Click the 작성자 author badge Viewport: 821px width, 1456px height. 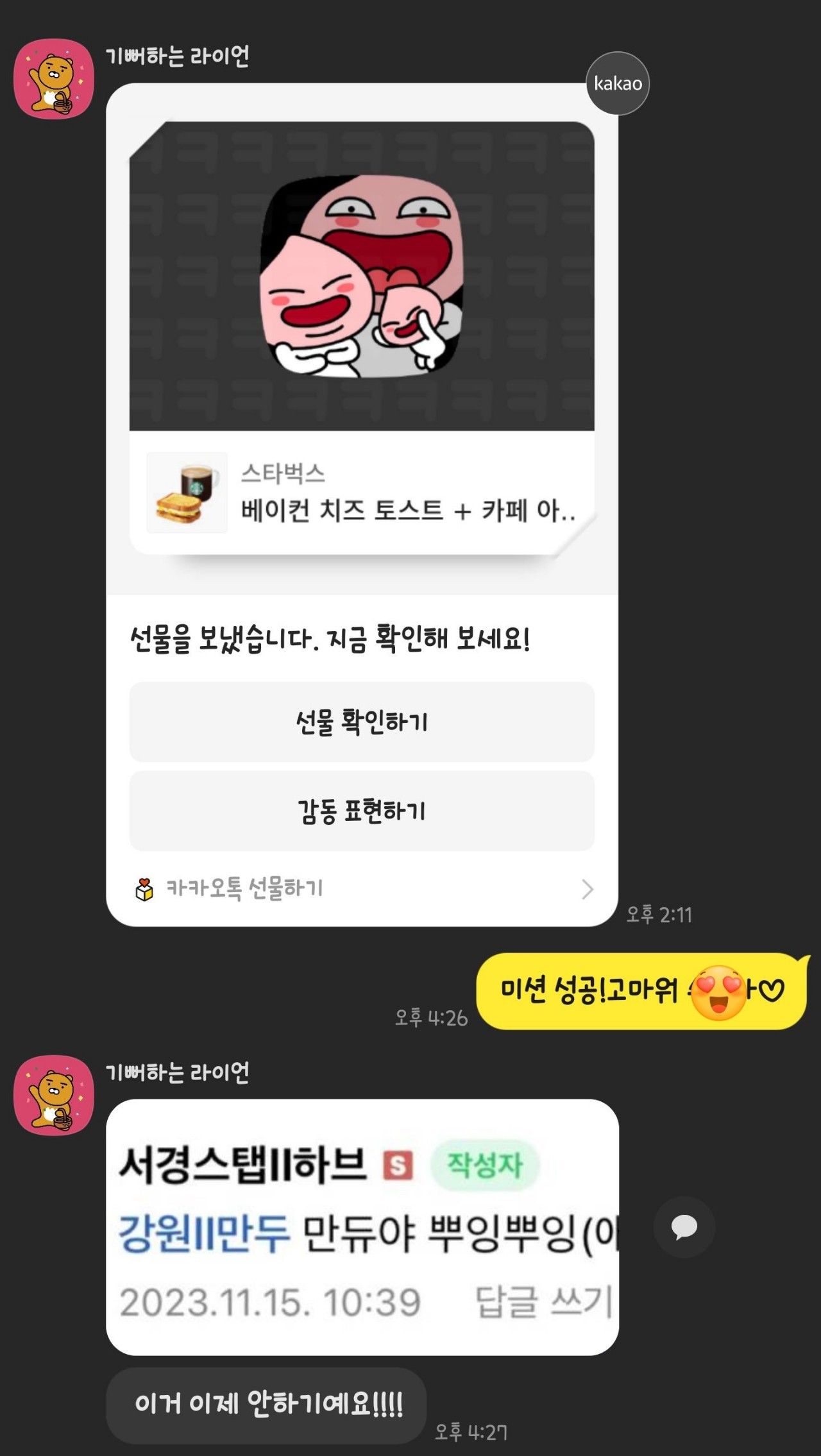point(485,1164)
